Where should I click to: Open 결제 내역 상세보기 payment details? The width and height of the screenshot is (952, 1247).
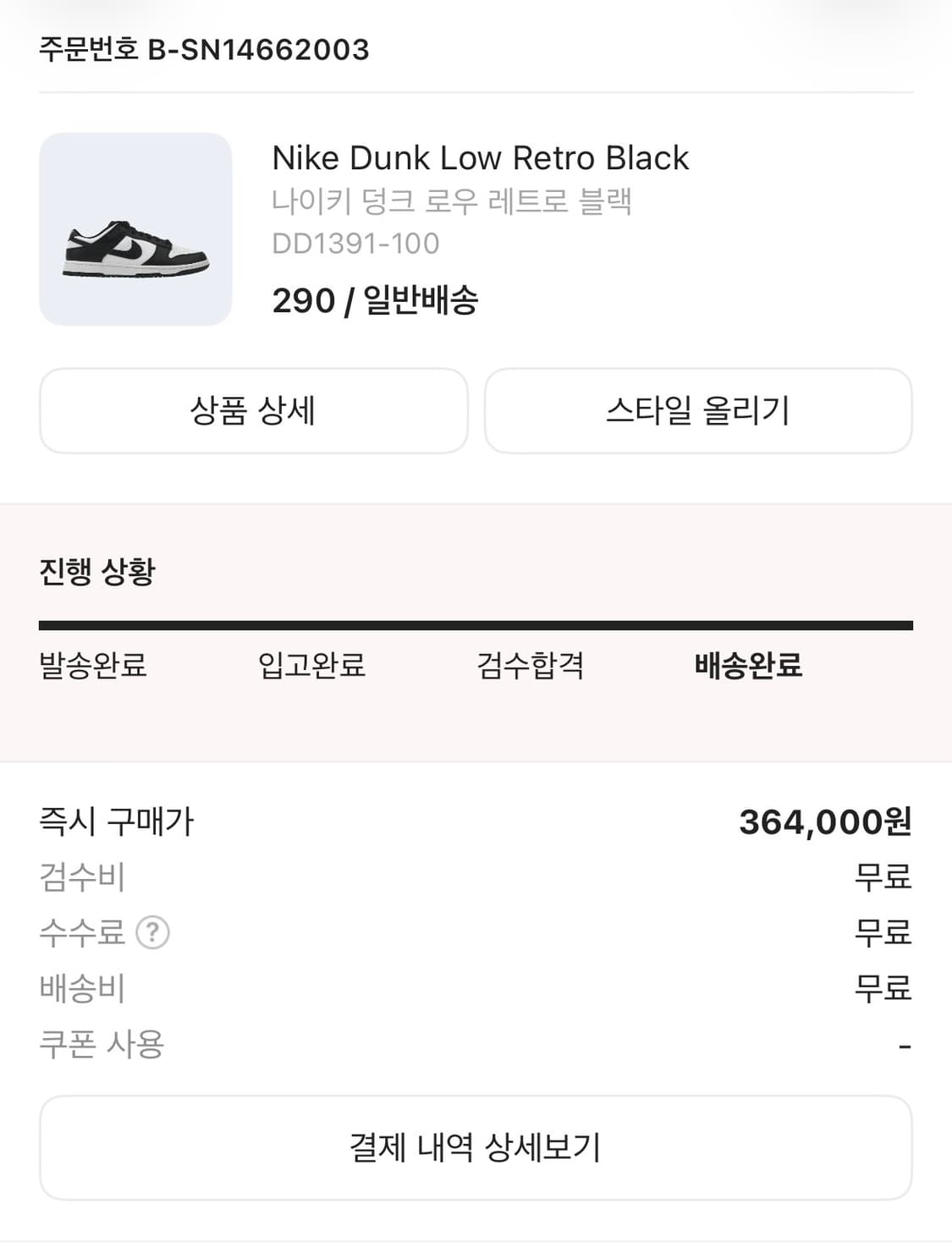pos(476,1146)
